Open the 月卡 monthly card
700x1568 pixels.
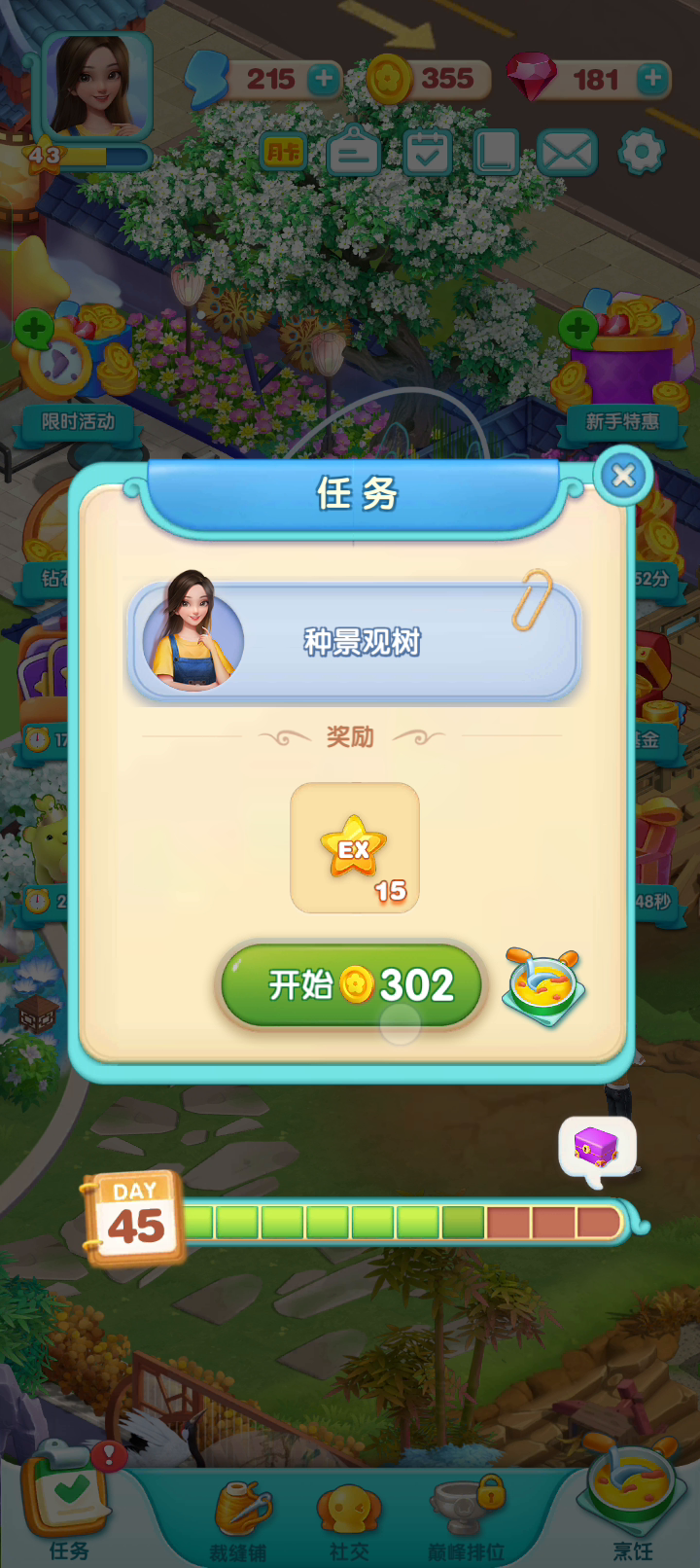(x=283, y=153)
